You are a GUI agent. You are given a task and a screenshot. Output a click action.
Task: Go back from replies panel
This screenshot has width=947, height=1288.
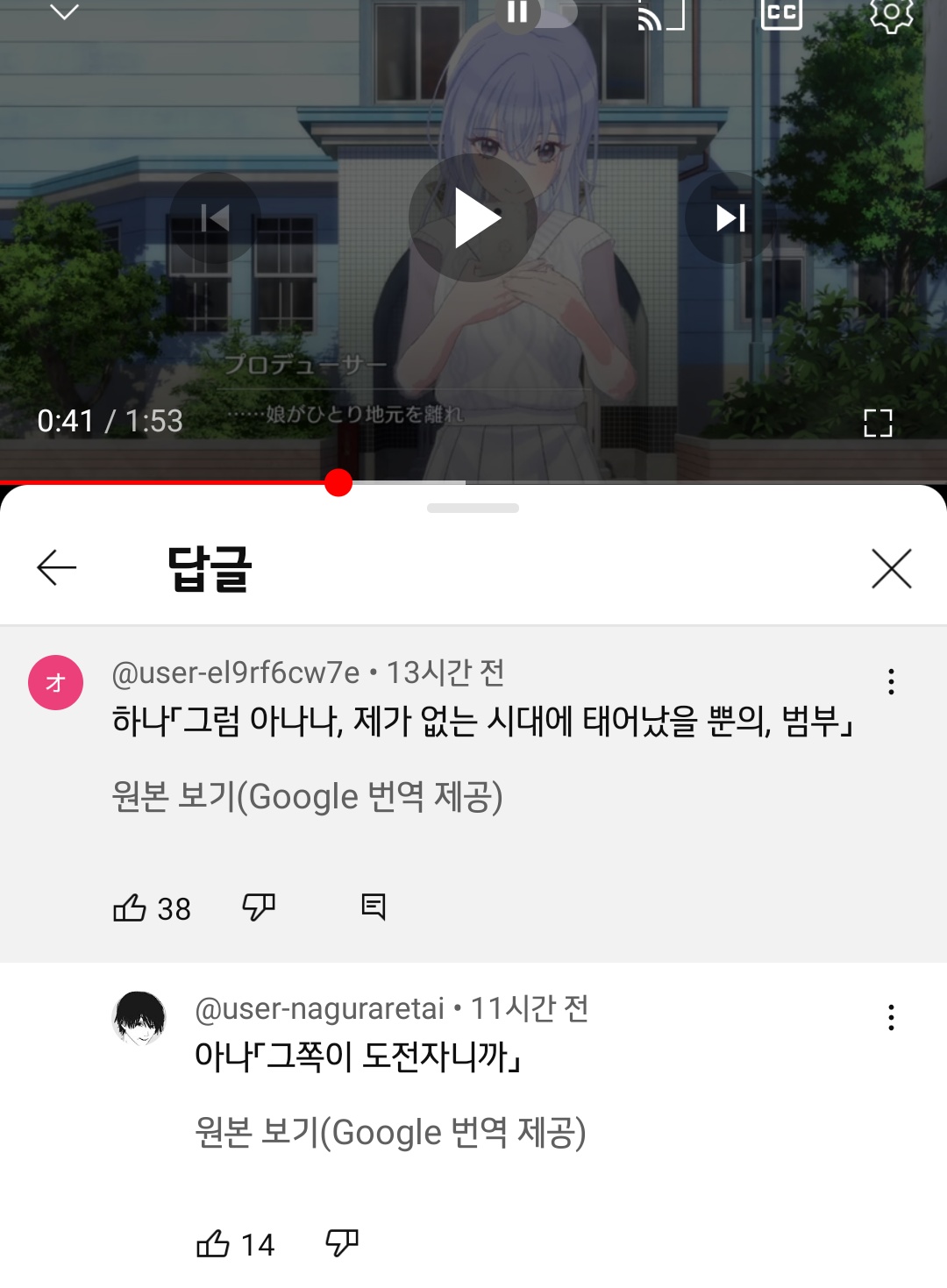point(57,568)
